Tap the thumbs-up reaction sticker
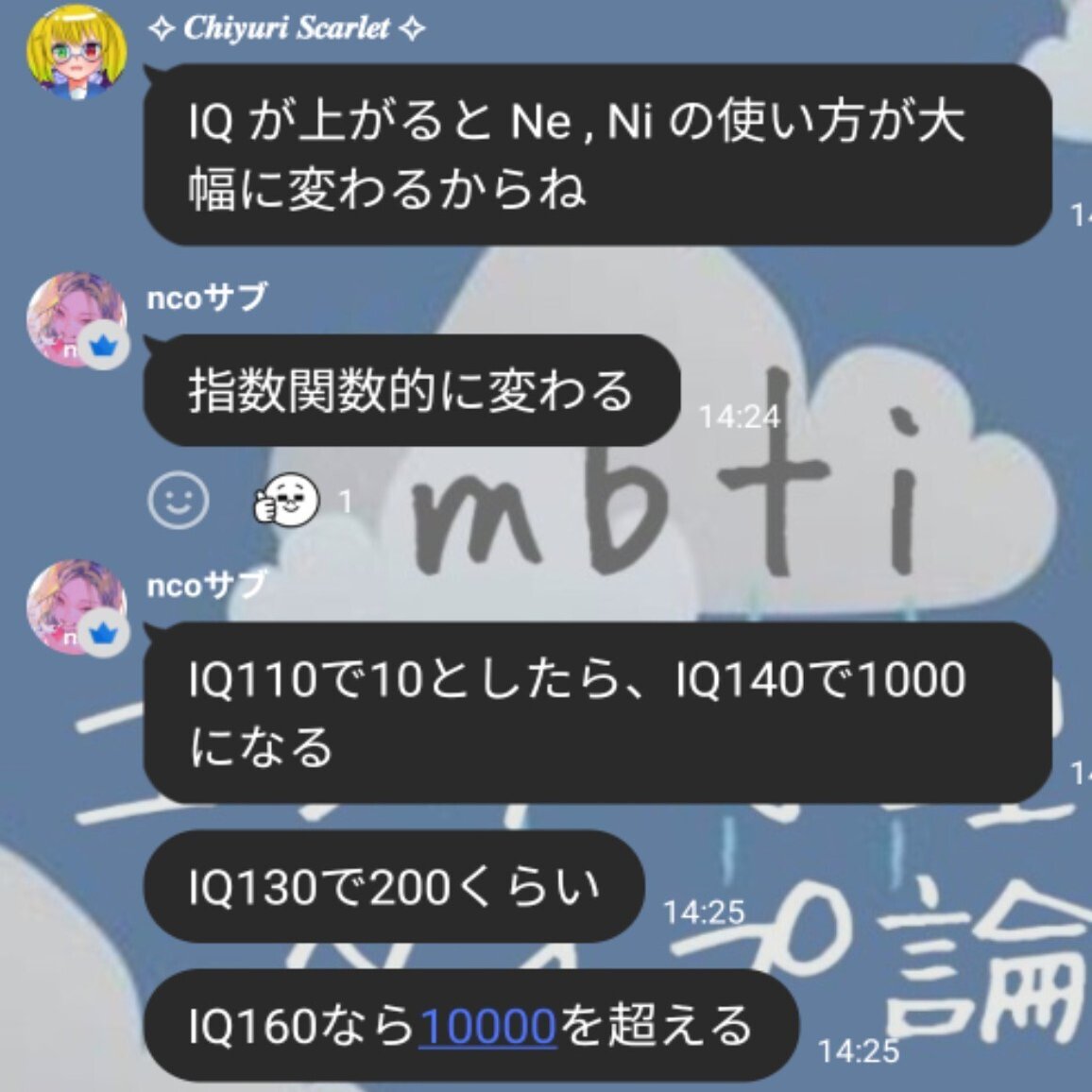The height and width of the screenshot is (1092, 1092). pyautogui.click(x=287, y=499)
